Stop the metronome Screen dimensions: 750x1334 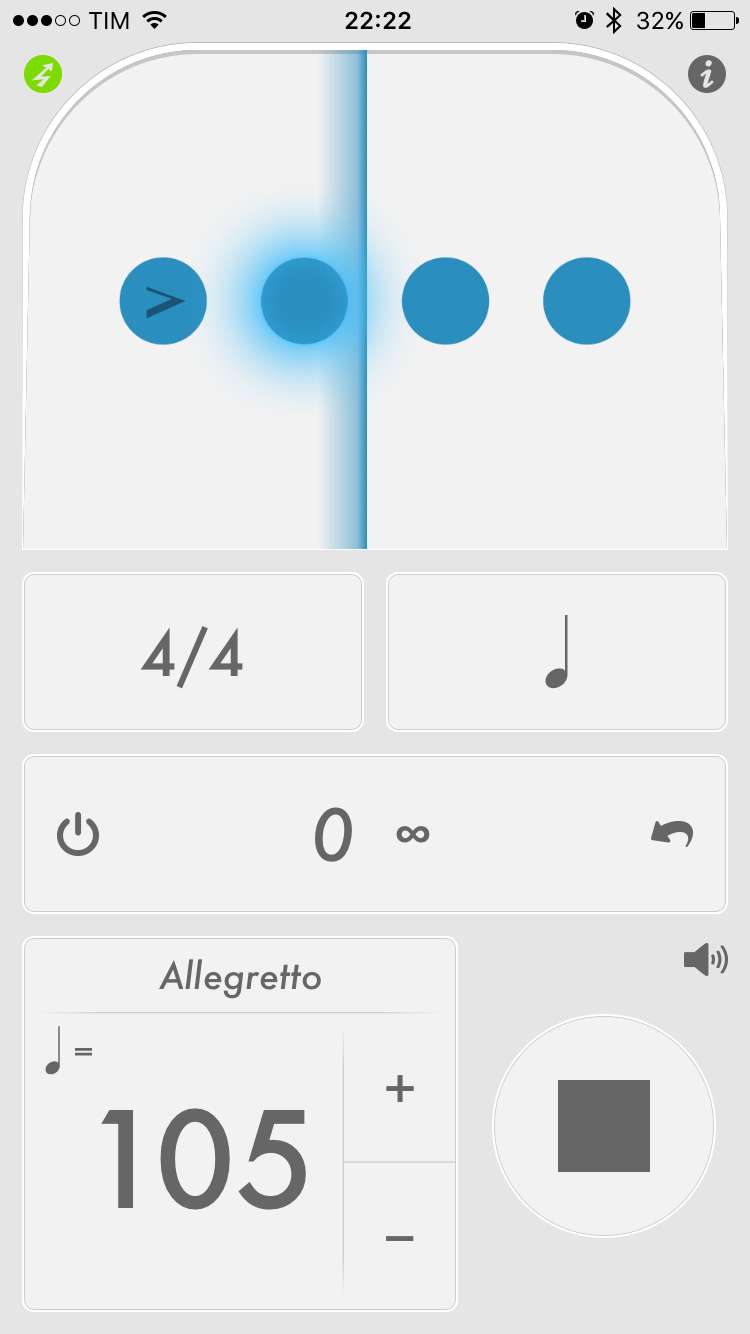click(604, 1126)
